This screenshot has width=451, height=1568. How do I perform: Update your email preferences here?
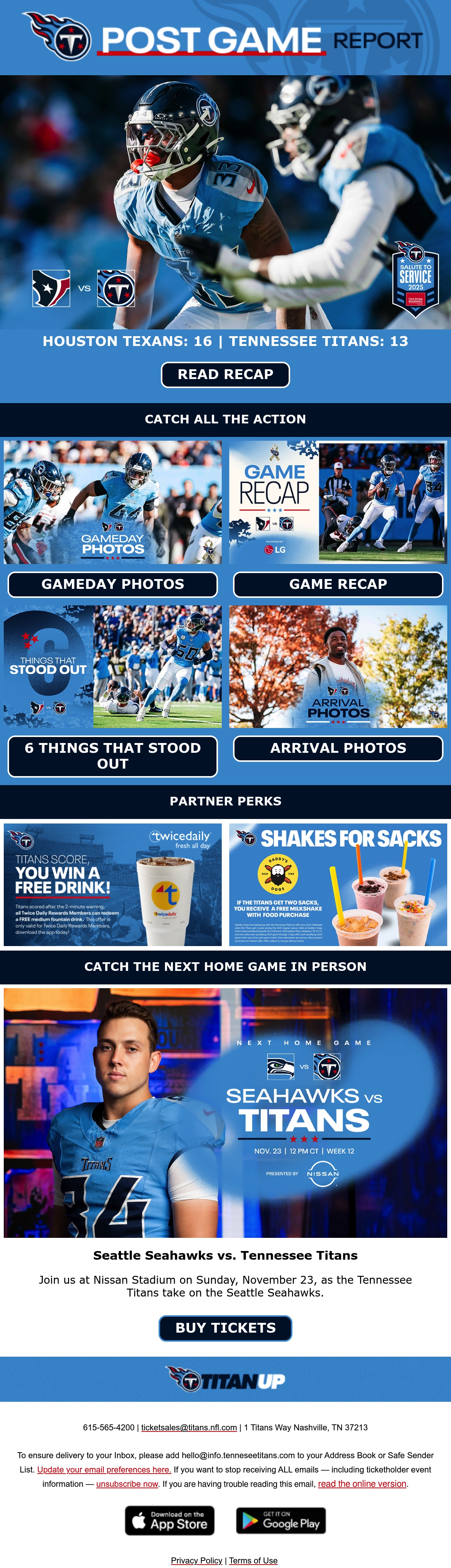[104, 1469]
